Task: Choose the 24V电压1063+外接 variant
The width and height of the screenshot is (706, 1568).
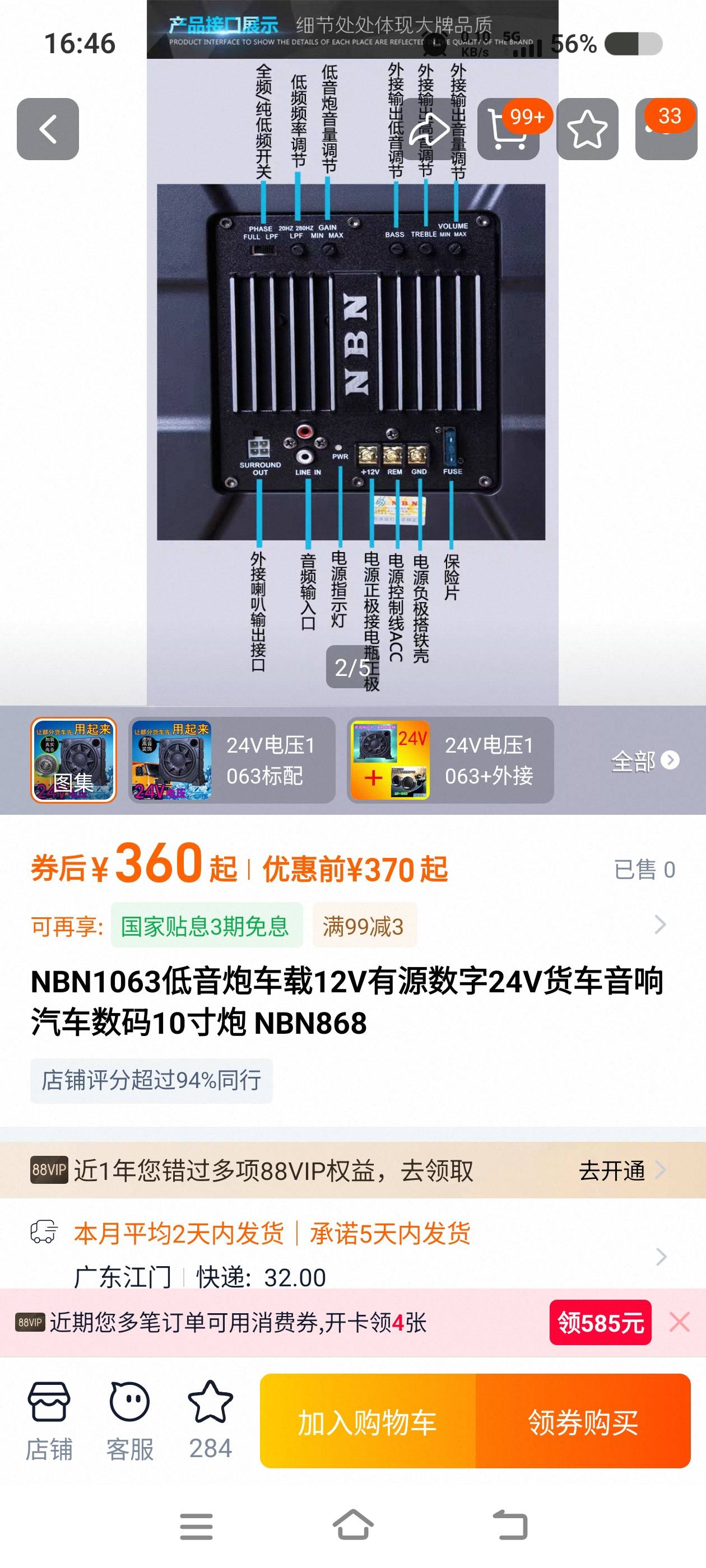Action: coord(450,760)
